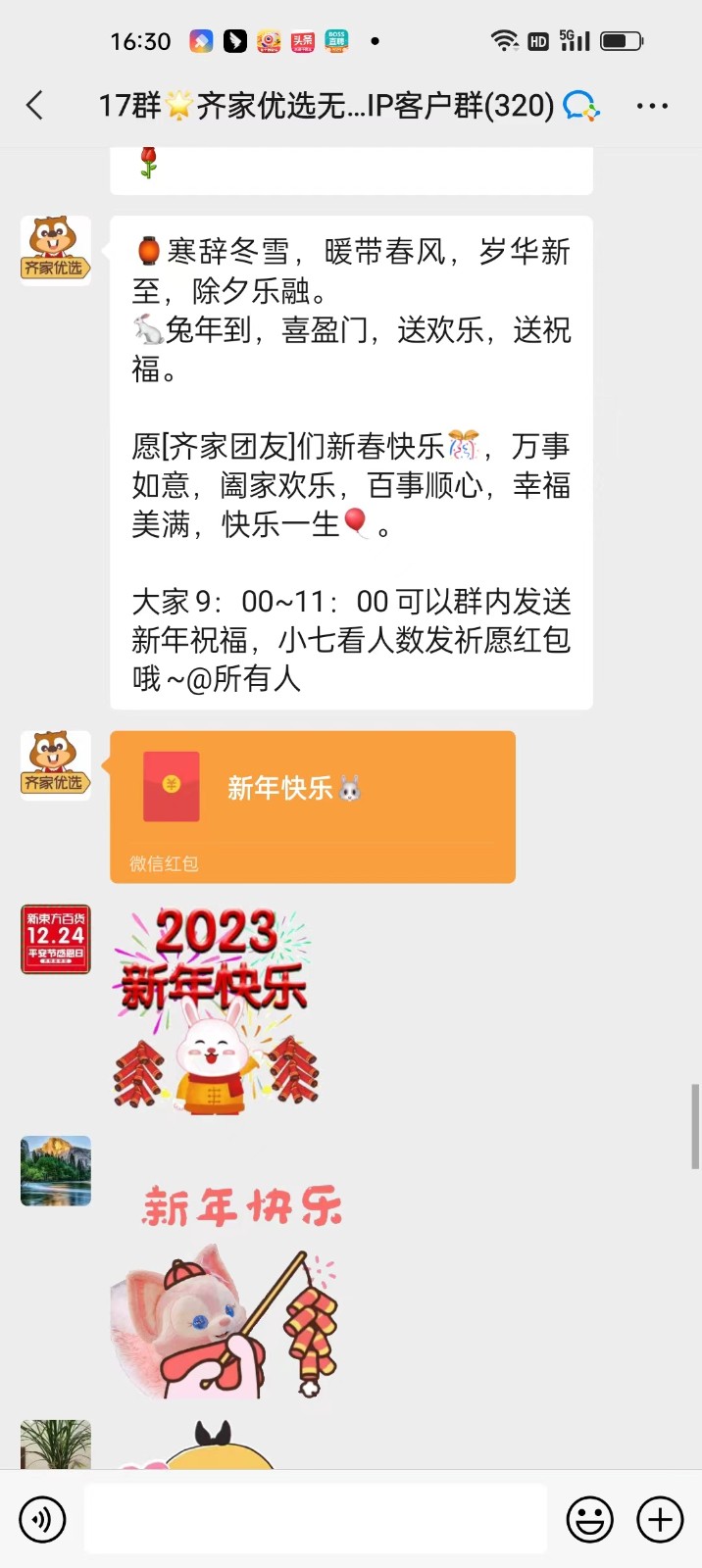This screenshot has height=1568, width=702.
Task: Open the potted plant avatar profile
Action: [56, 1445]
